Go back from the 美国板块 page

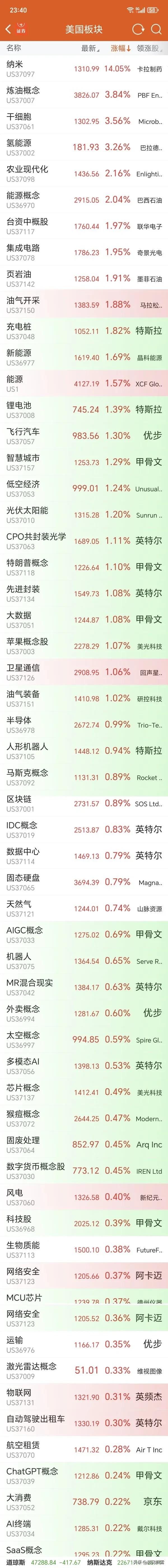8,29
